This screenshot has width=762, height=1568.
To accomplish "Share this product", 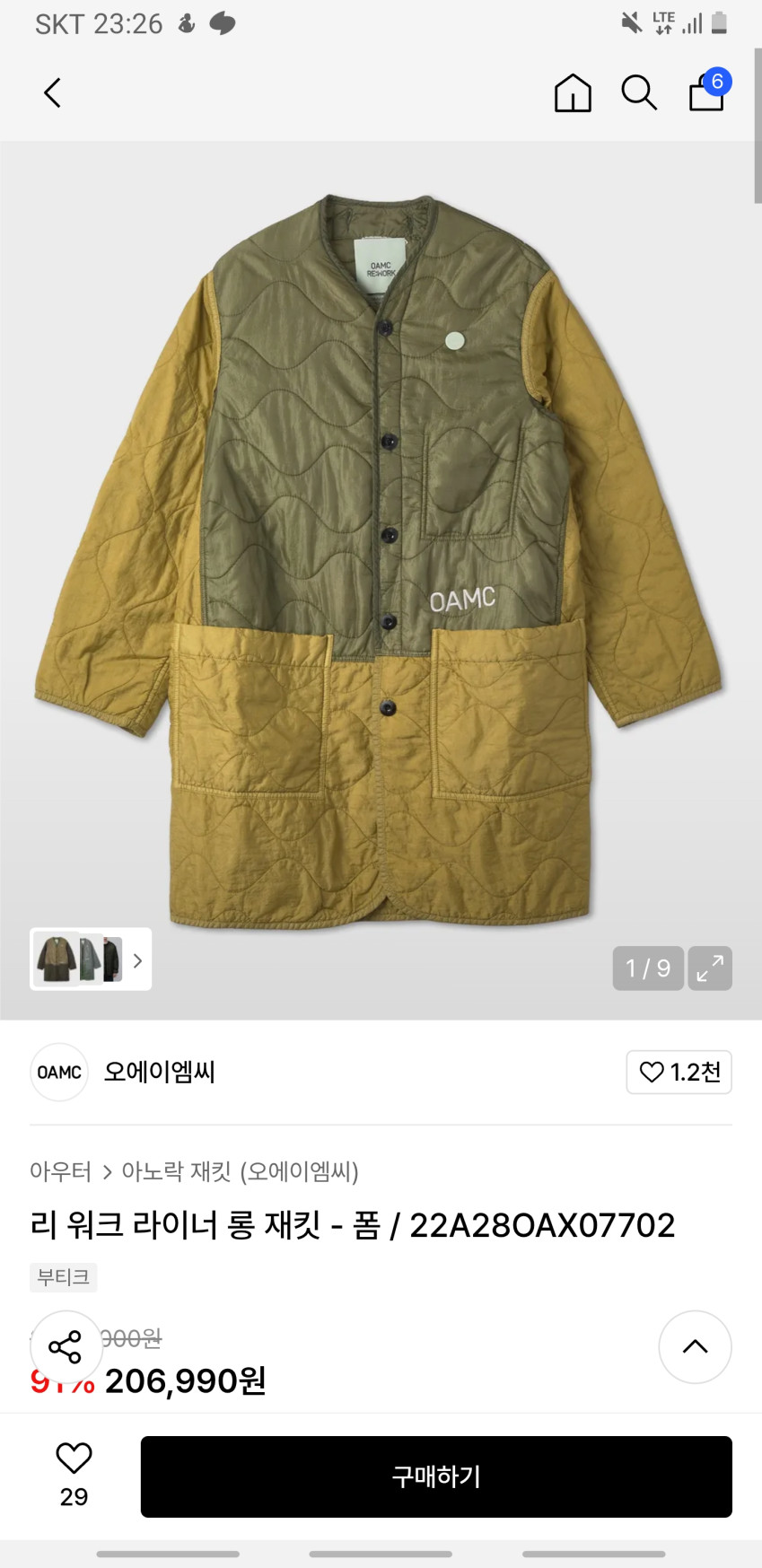I will tap(66, 1346).
